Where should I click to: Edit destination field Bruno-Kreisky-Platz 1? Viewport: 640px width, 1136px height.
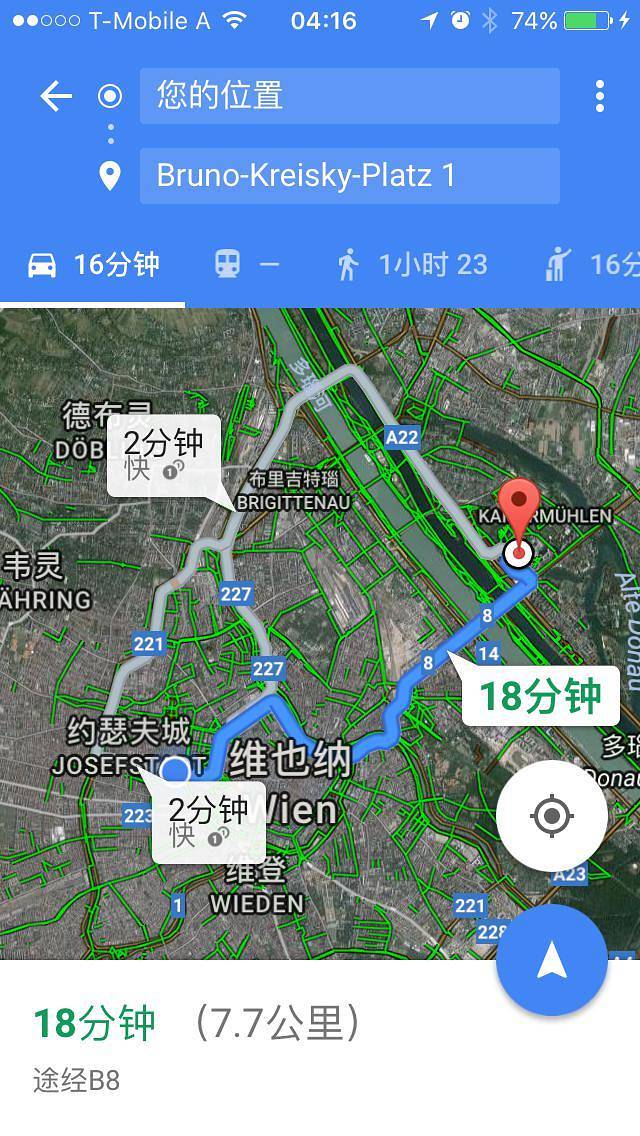point(349,176)
